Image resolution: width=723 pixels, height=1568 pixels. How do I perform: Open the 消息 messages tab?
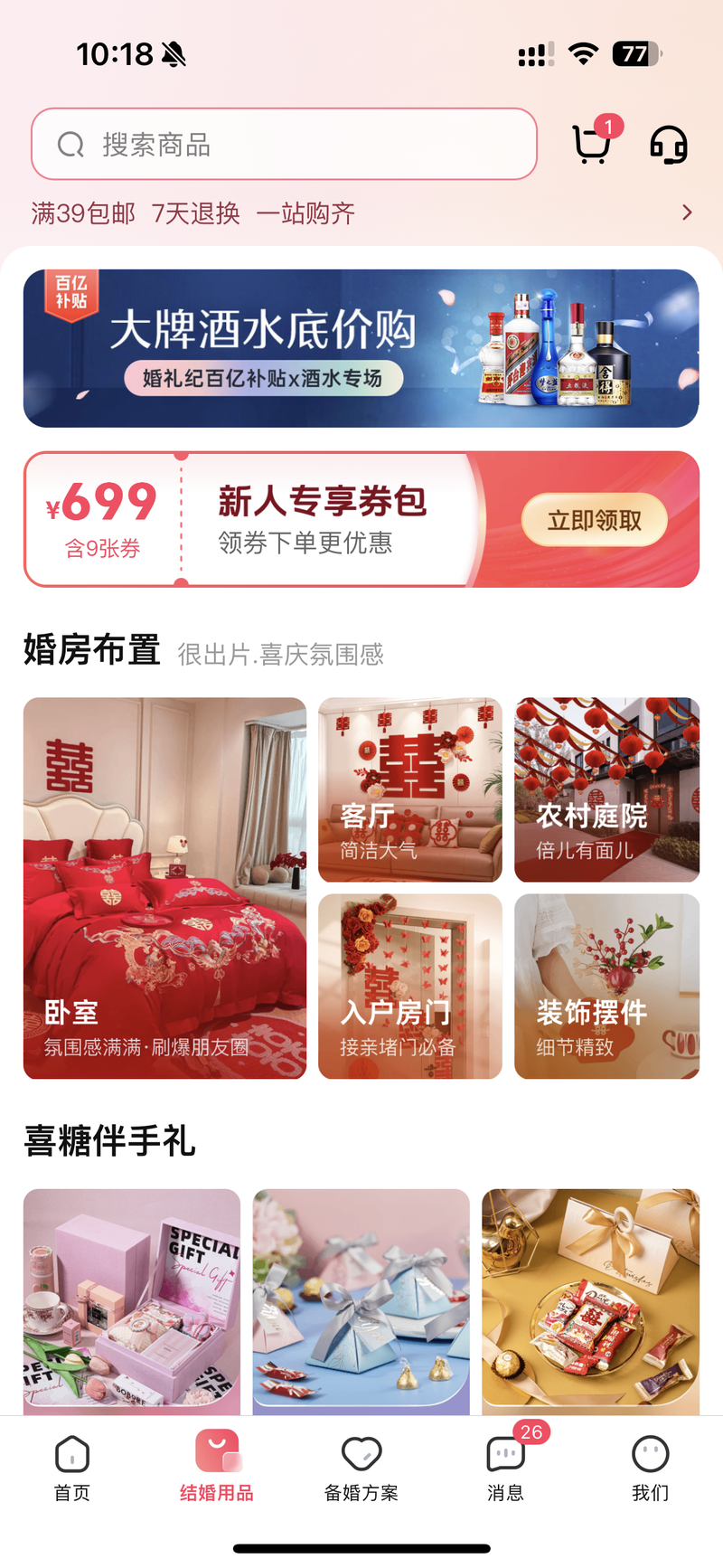(506, 1467)
